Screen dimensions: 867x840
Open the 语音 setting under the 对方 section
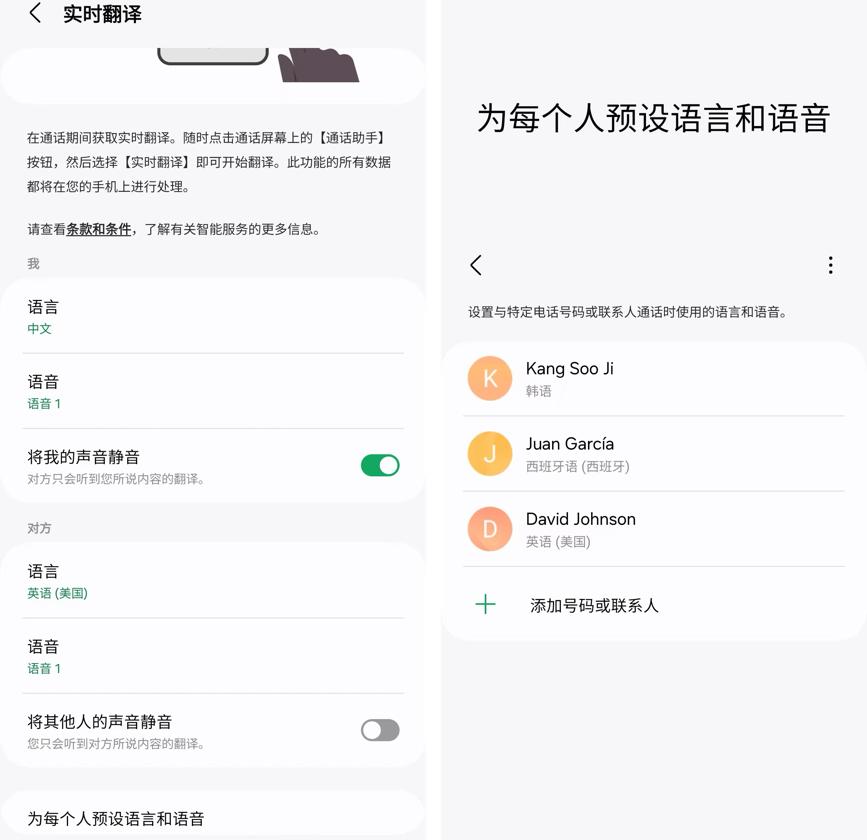point(212,656)
